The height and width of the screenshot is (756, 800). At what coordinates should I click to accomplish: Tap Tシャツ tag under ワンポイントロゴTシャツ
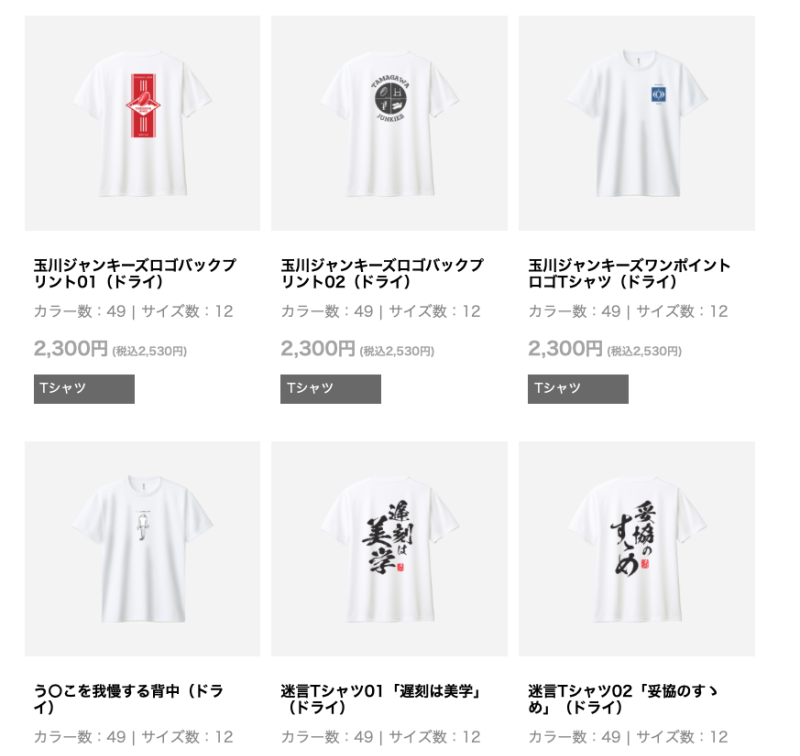point(578,389)
